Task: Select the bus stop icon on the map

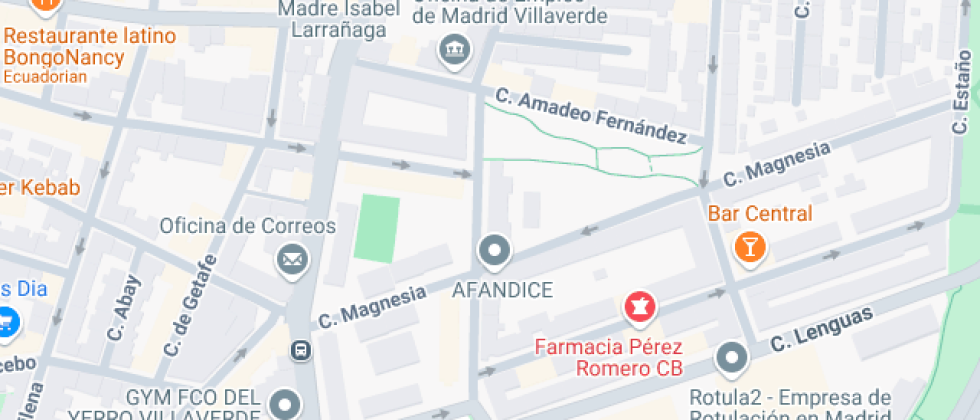Action: 300,350
